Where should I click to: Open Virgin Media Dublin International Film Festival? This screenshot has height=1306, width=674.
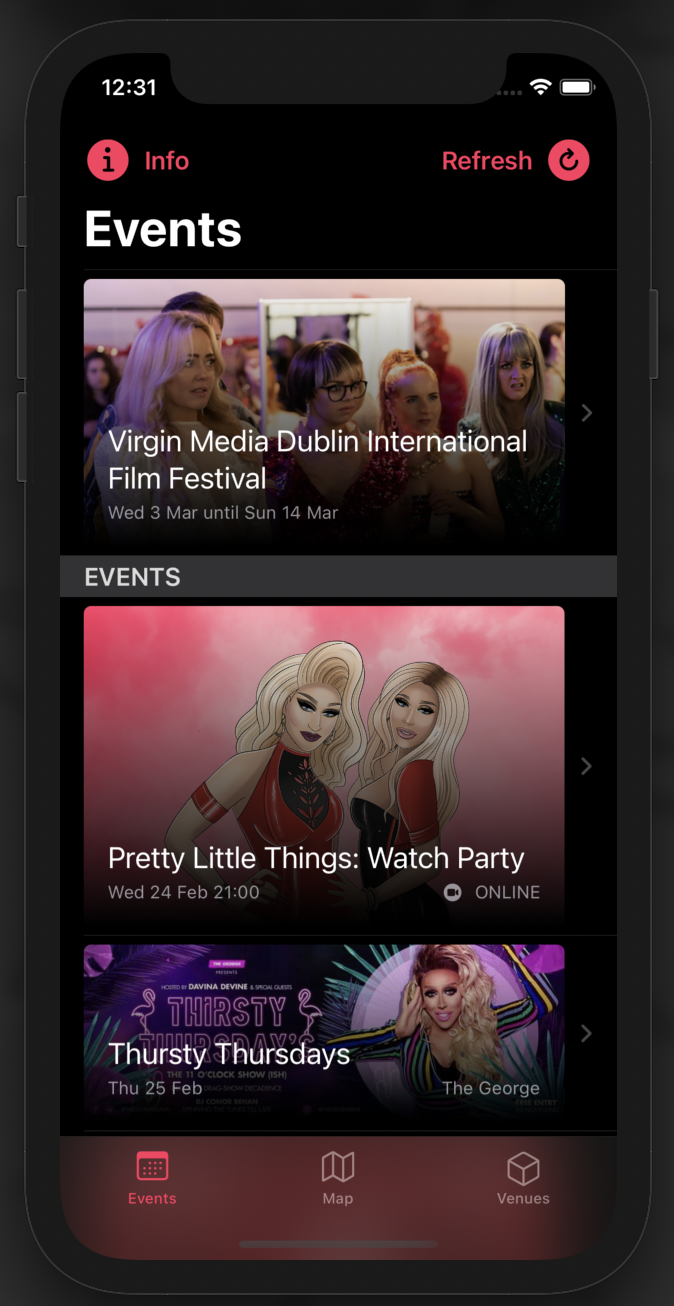324,412
